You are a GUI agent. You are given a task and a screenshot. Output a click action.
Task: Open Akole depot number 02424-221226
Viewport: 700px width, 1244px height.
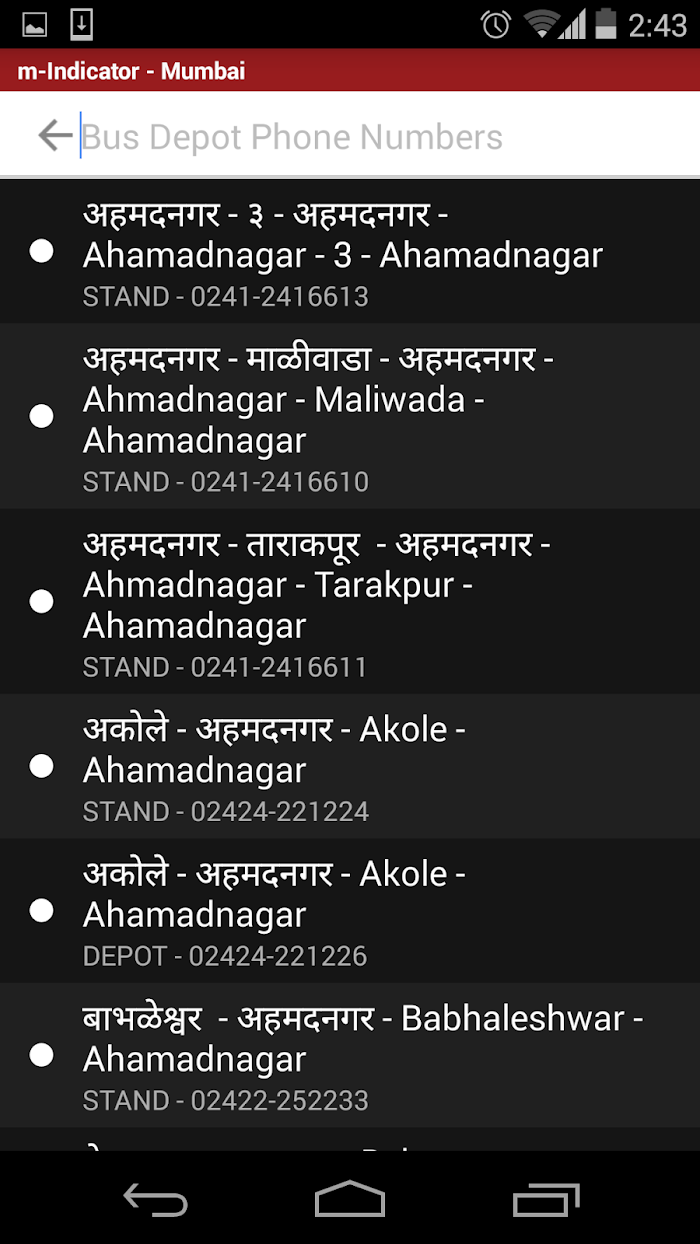(x=350, y=910)
